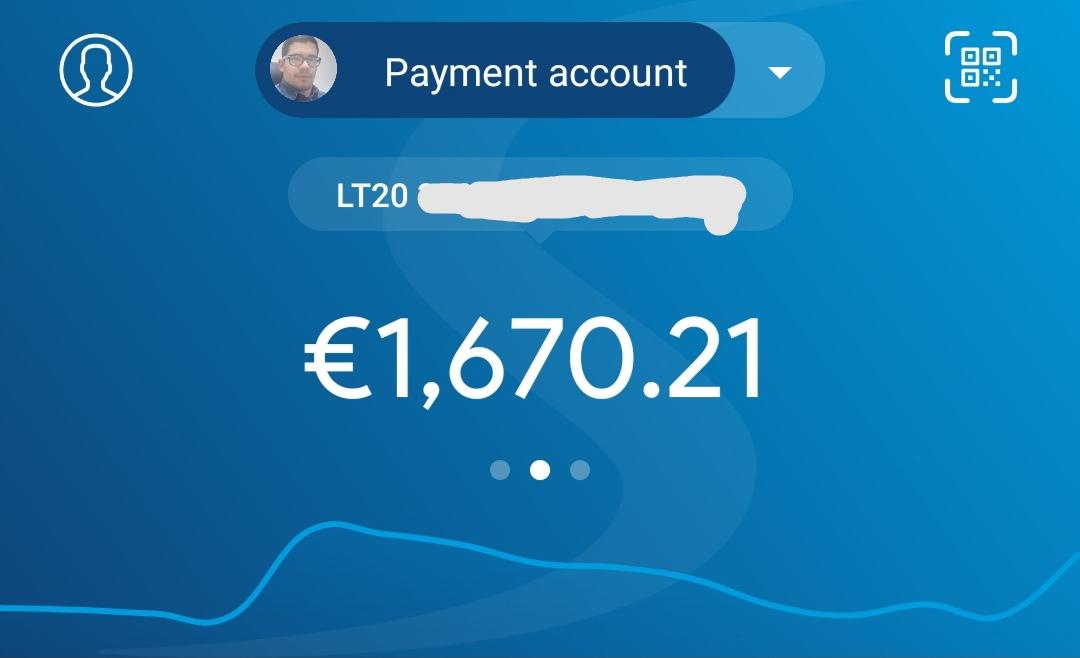Screen dimensions: 1080x658
Task: Open the QR code scanner
Action: click(980, 68)
